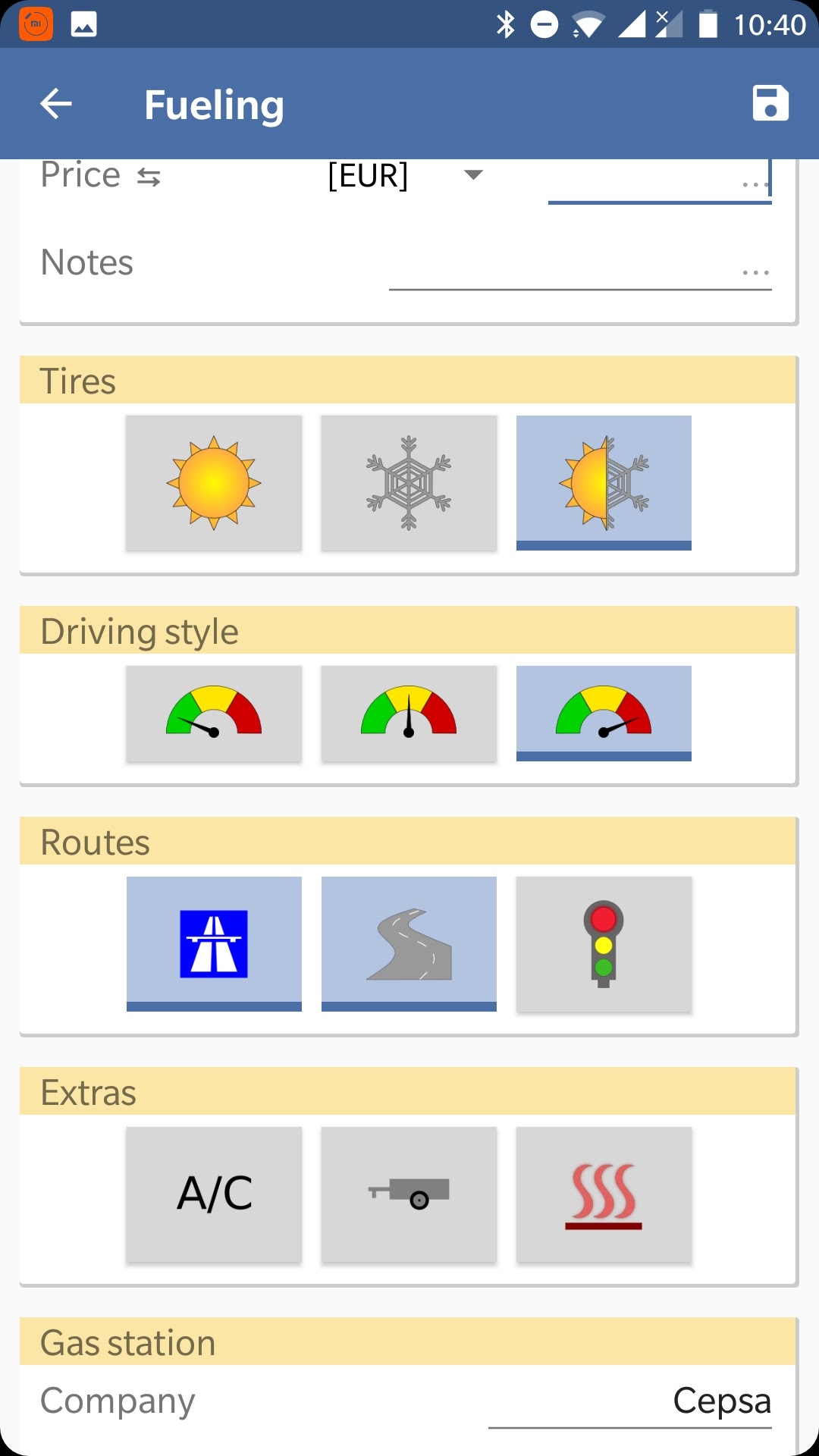This screenshot has height=1456, width=819.
Task: Enable the trailer extra
Action: coord(409,1194)
